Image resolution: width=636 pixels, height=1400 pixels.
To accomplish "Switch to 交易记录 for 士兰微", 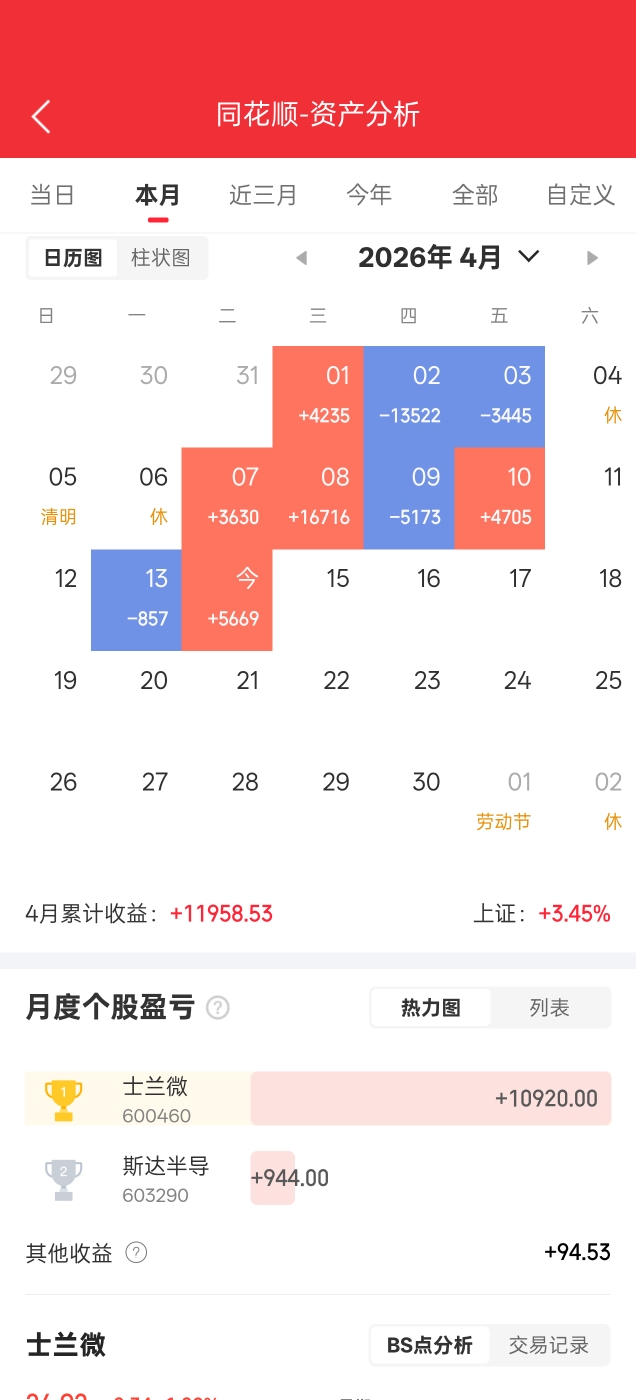I will (549, 1345).
